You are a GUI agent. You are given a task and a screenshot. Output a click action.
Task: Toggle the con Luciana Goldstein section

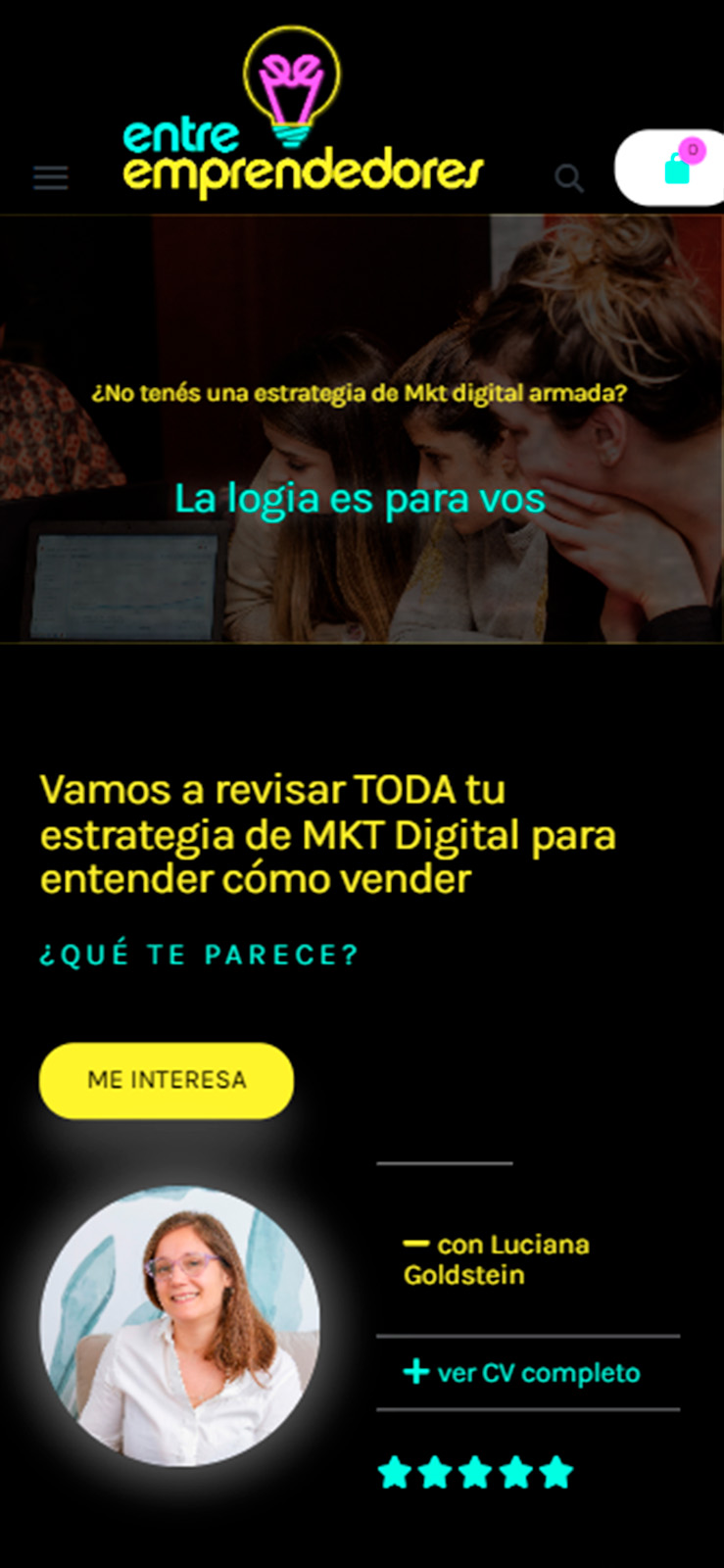pos(498,1259)
